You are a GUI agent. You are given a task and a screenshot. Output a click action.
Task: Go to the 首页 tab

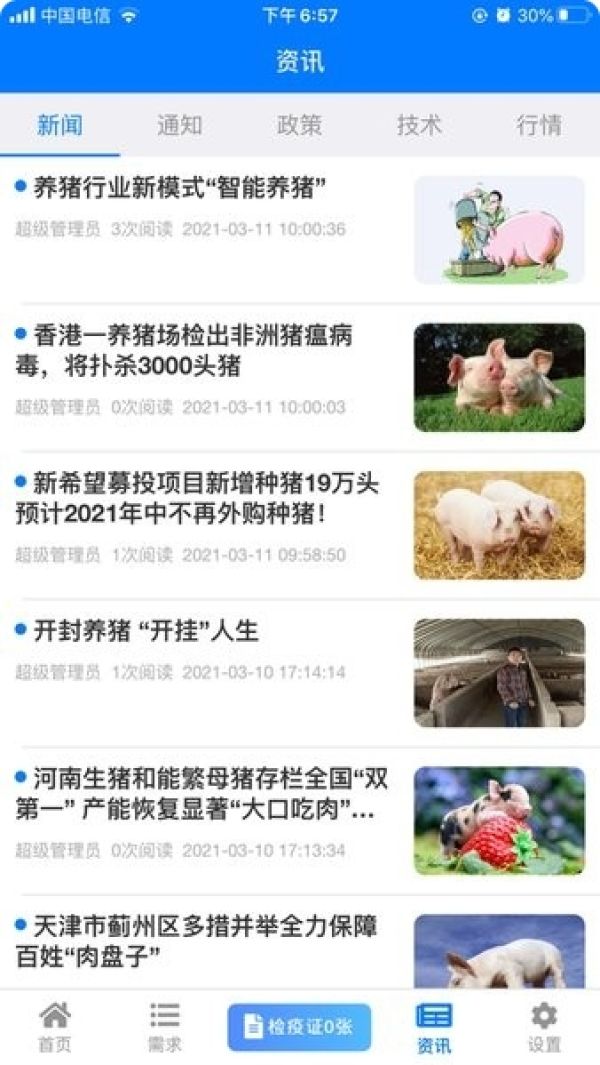coord(55,1027)
